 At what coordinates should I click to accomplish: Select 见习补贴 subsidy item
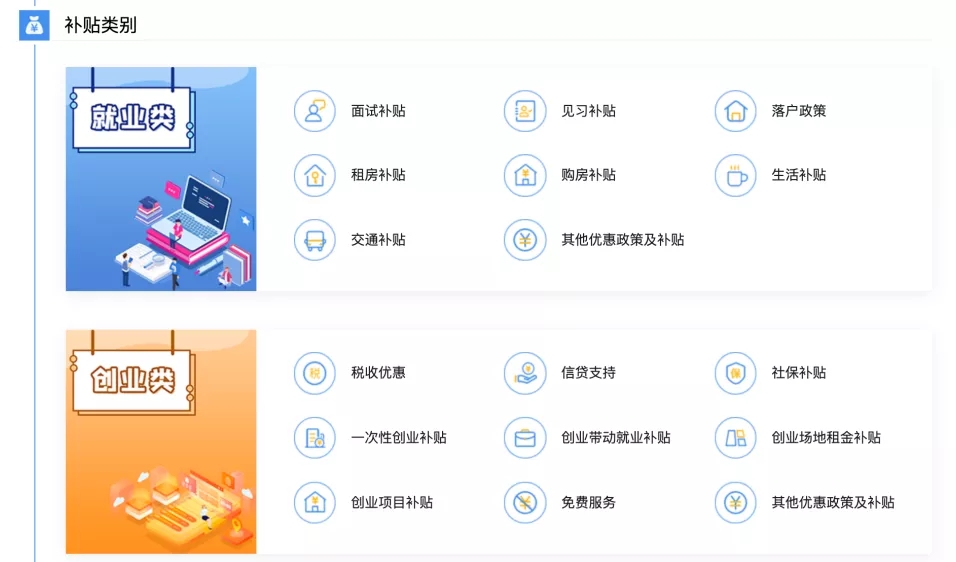click(588, 111)
